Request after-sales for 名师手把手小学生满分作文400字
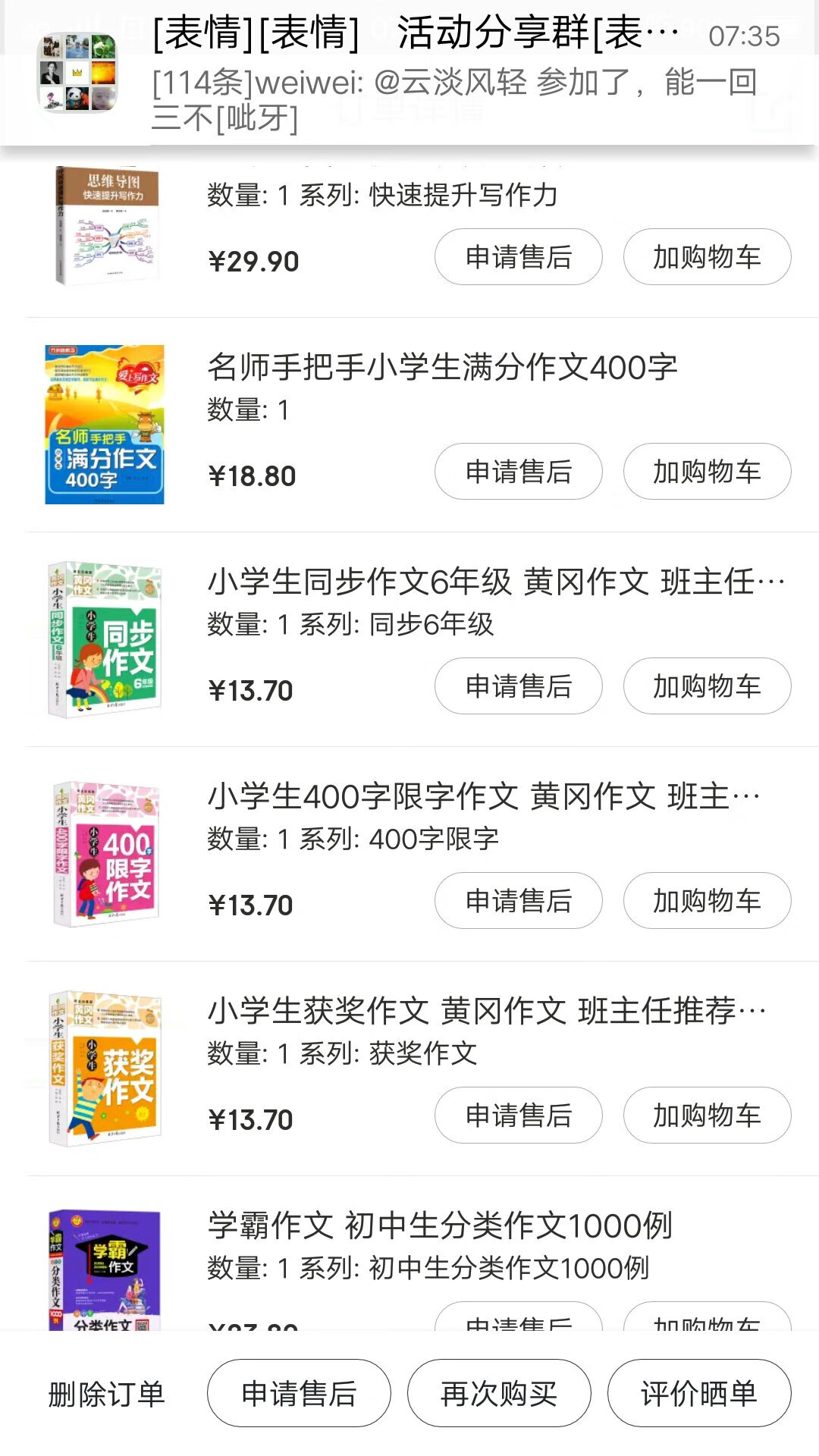The image size is (819, 1456). (x=518, y=472)
